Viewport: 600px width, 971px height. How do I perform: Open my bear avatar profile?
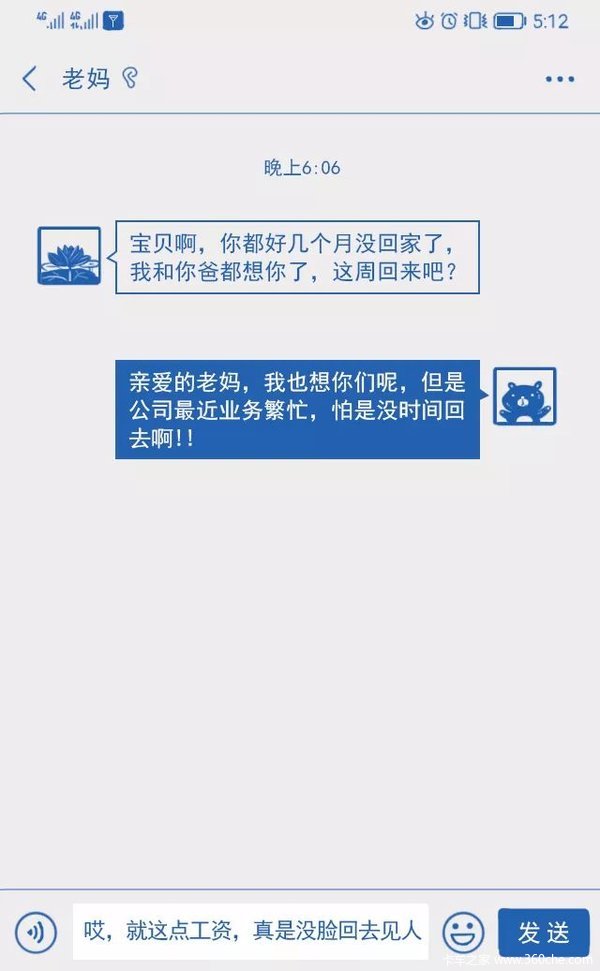pos(524,397)
